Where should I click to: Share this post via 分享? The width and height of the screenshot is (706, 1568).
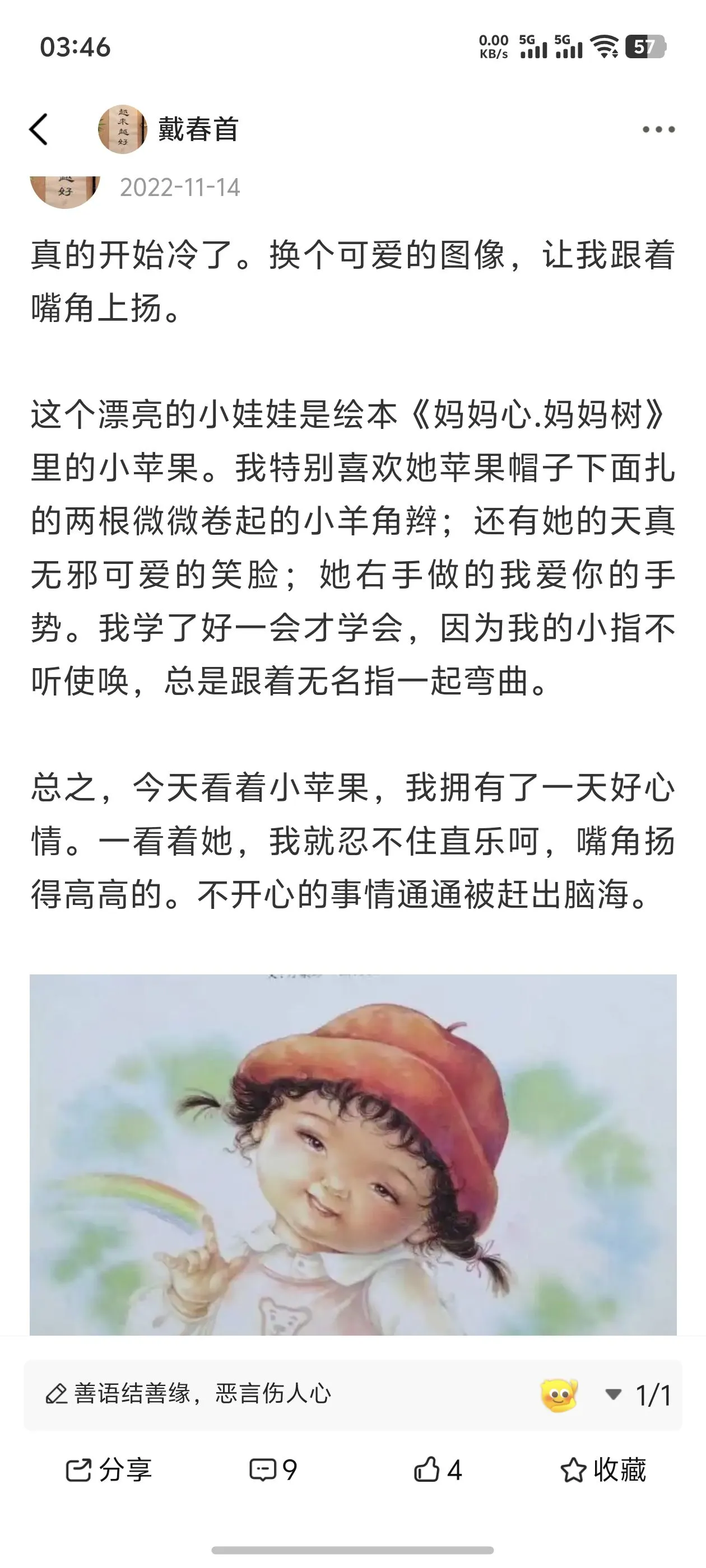pyautogui.click(x=109, y=1471)
